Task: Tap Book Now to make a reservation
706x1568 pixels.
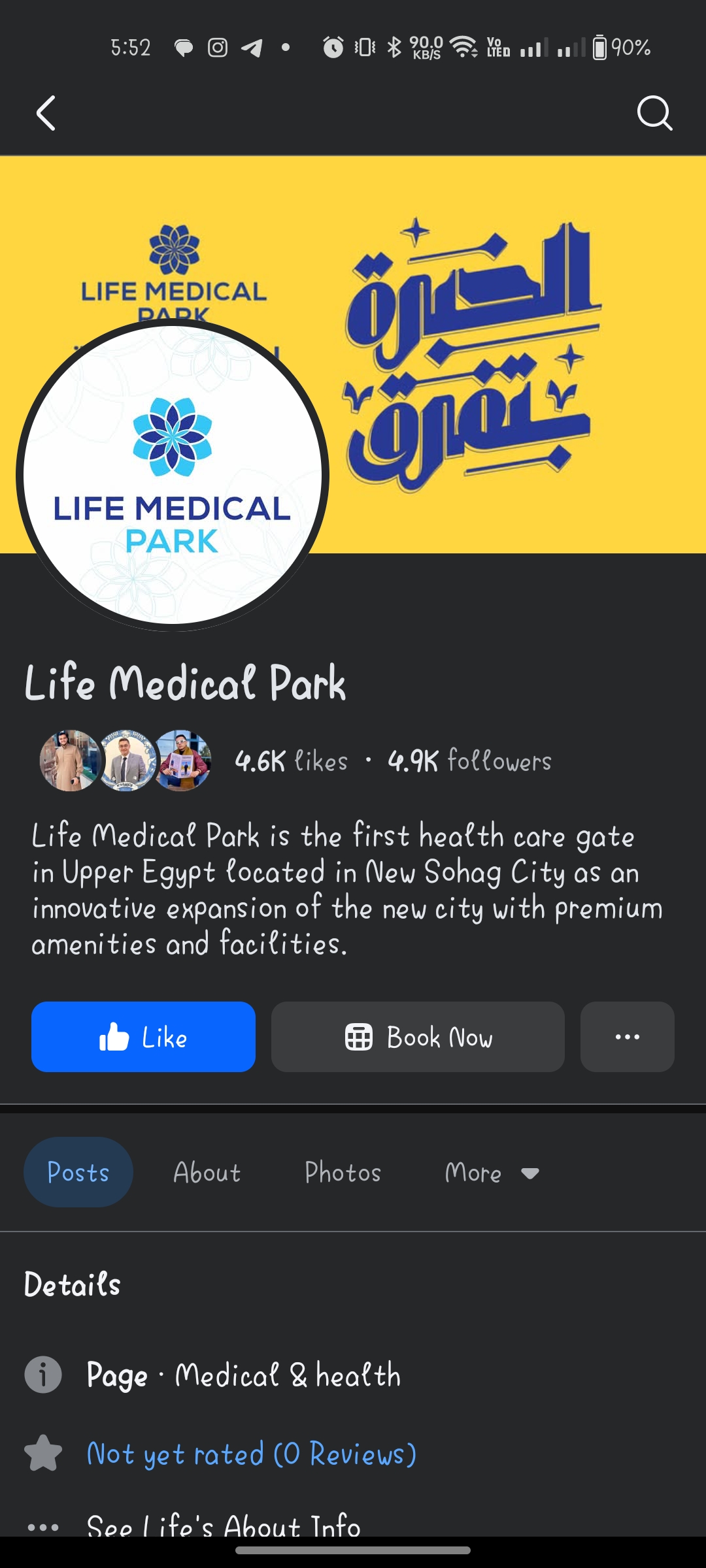Action: [418, 1037]
